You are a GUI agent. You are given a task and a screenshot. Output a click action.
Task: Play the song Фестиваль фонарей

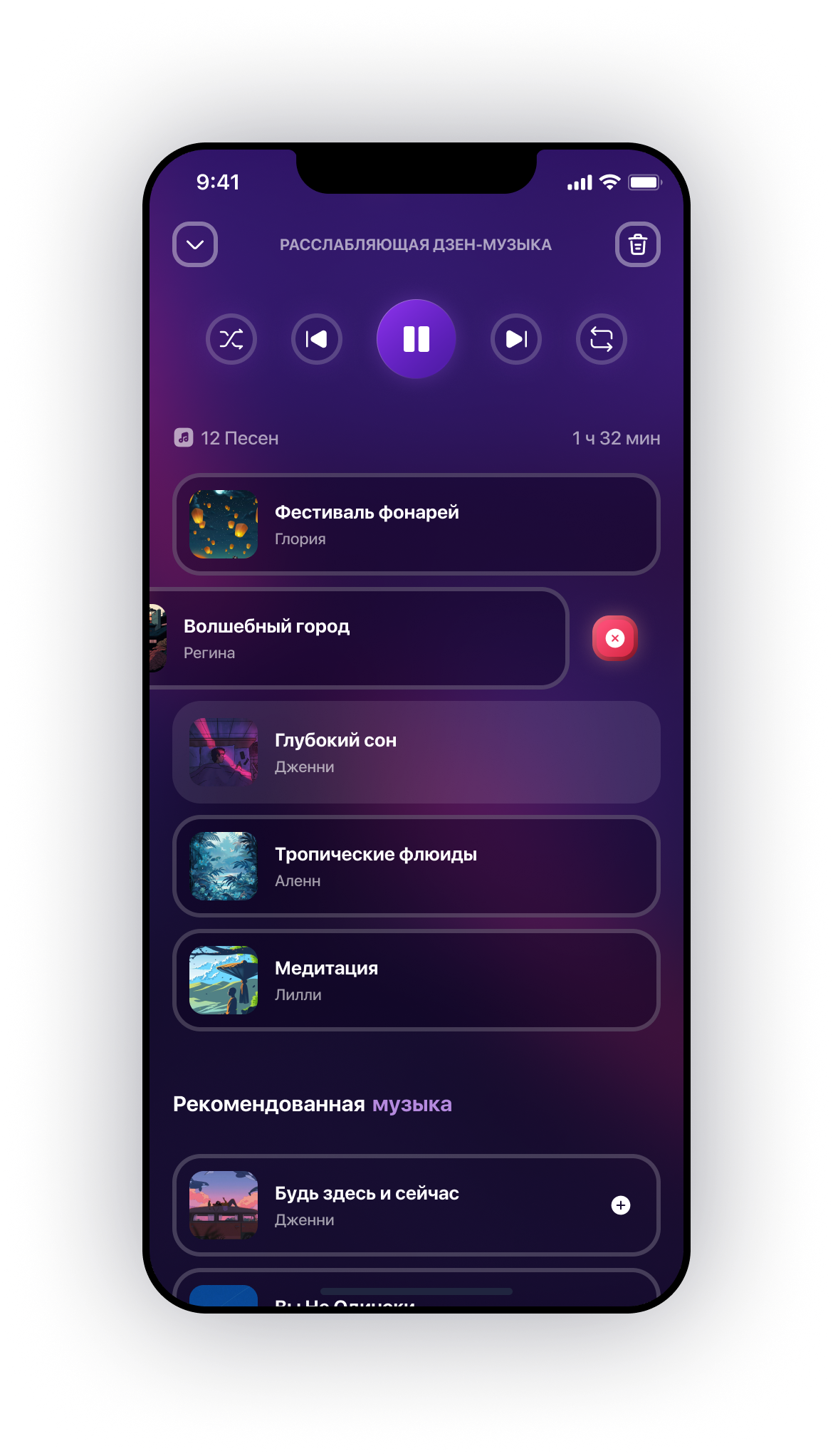pyautogui.click(x=416, y=524)
